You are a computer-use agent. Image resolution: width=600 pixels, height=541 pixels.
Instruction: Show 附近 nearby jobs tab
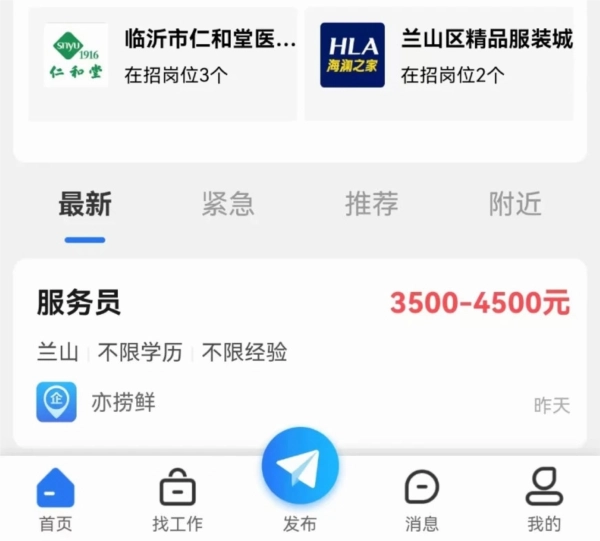515,204
